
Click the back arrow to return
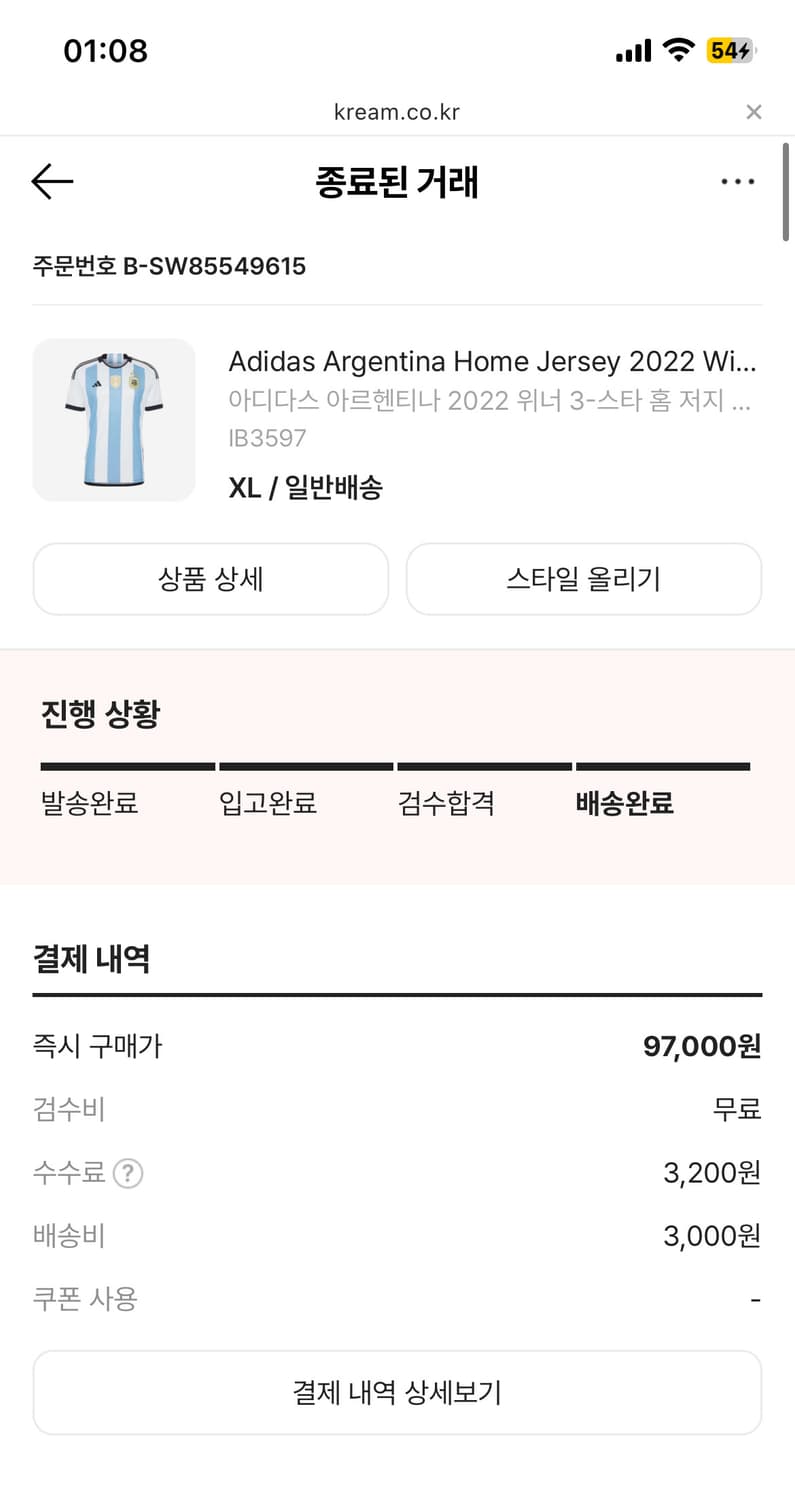[51, 181]
